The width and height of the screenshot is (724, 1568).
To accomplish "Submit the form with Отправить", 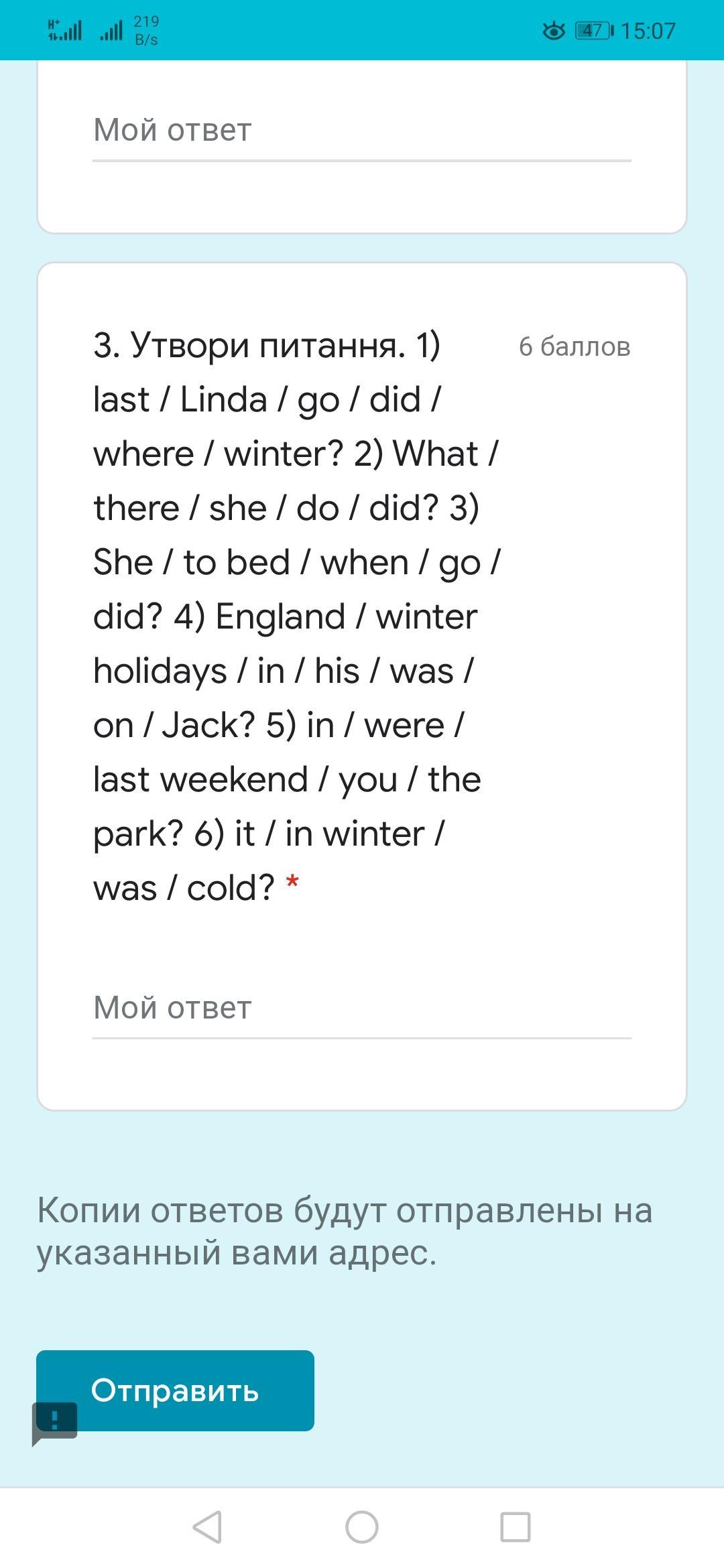I will tap(175, 1390).
